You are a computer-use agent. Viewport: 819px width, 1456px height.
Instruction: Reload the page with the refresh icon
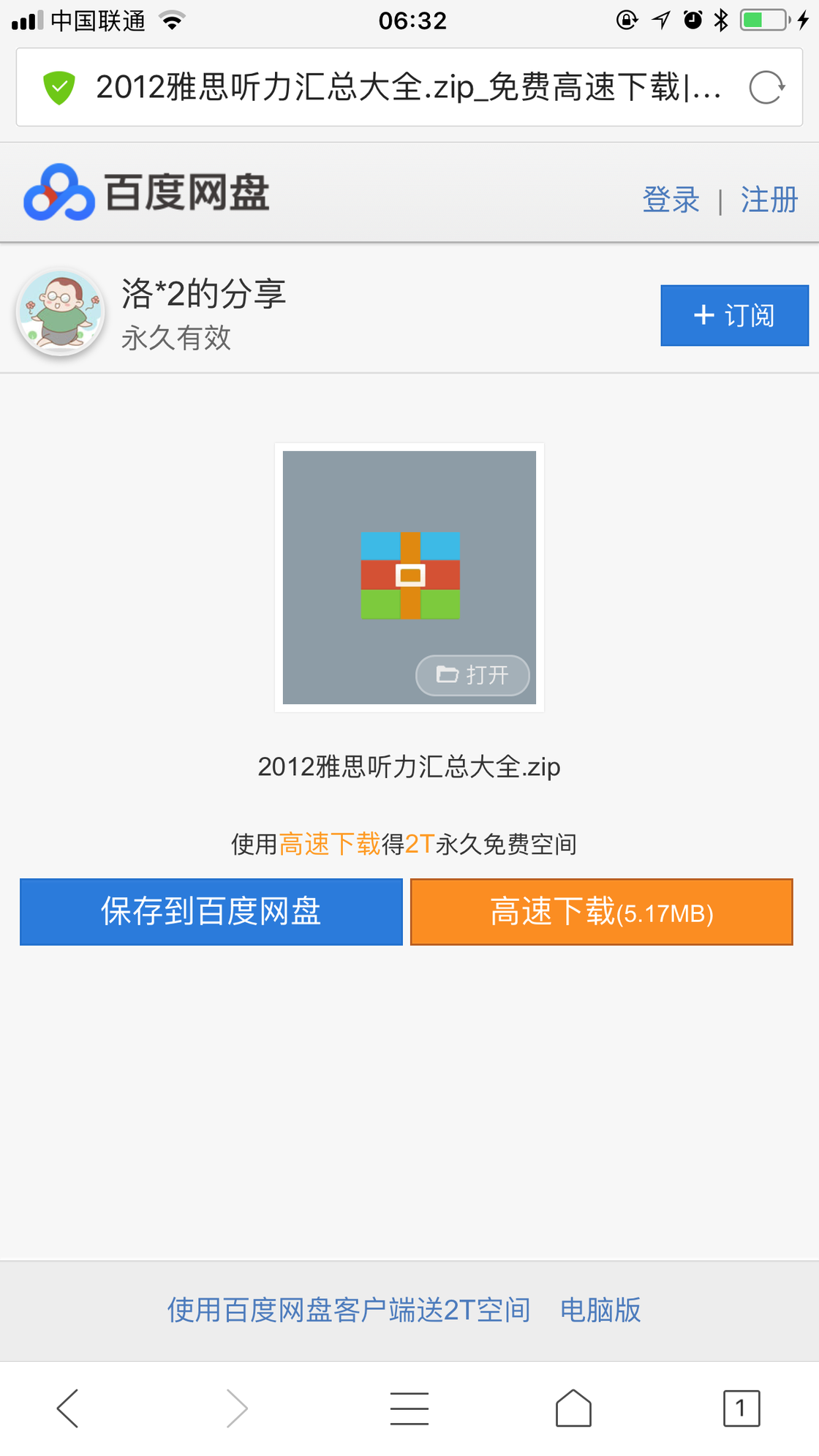click(766, 88)
